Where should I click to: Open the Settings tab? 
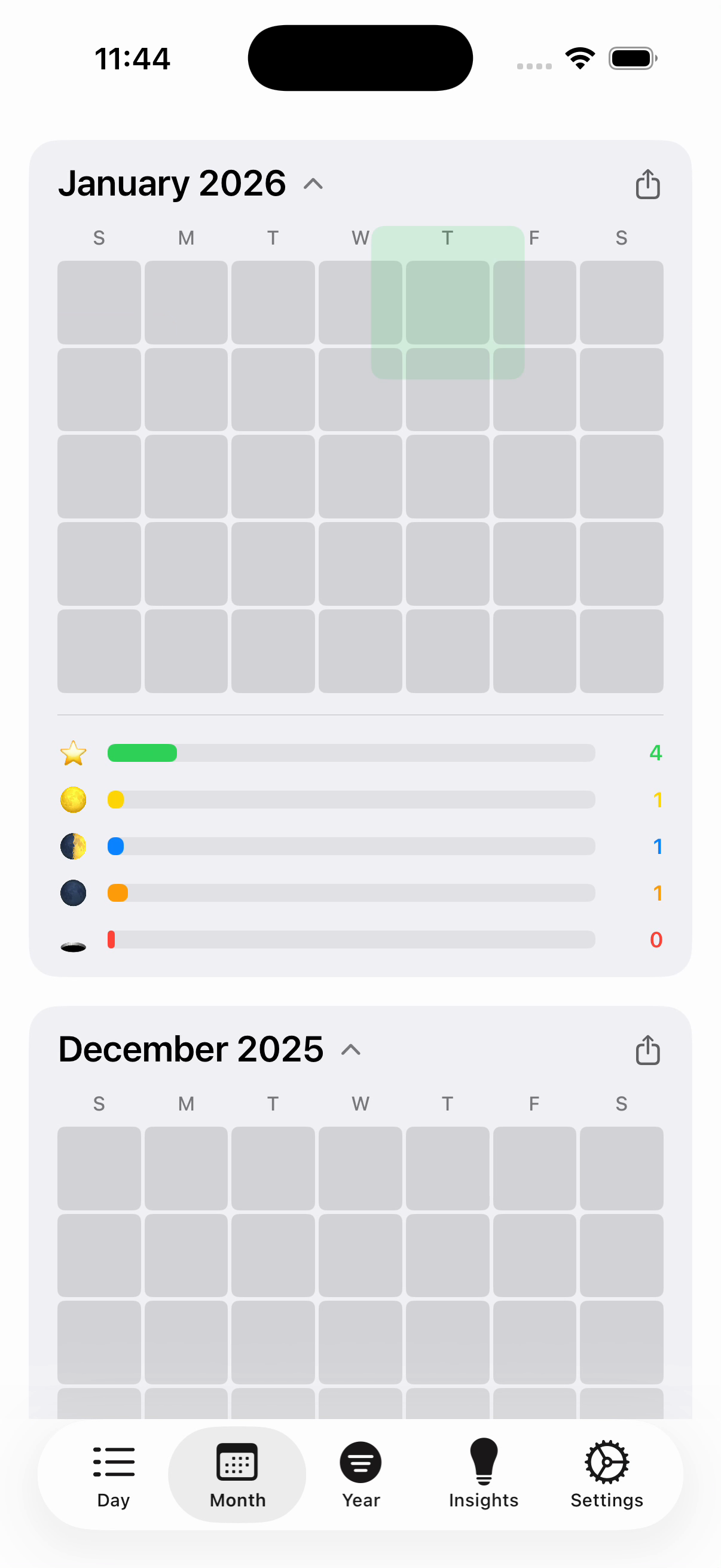pos(607,1474)
